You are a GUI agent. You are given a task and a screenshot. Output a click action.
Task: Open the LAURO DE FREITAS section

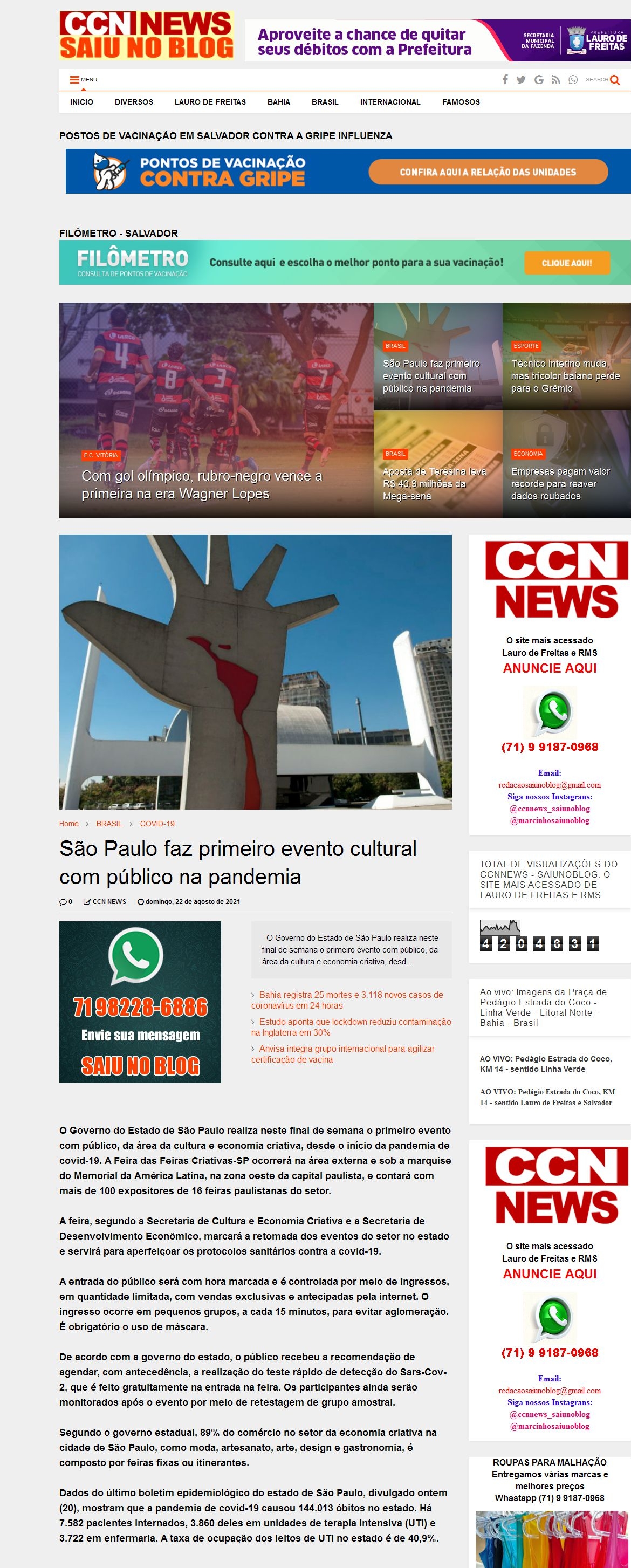point(210,102)
